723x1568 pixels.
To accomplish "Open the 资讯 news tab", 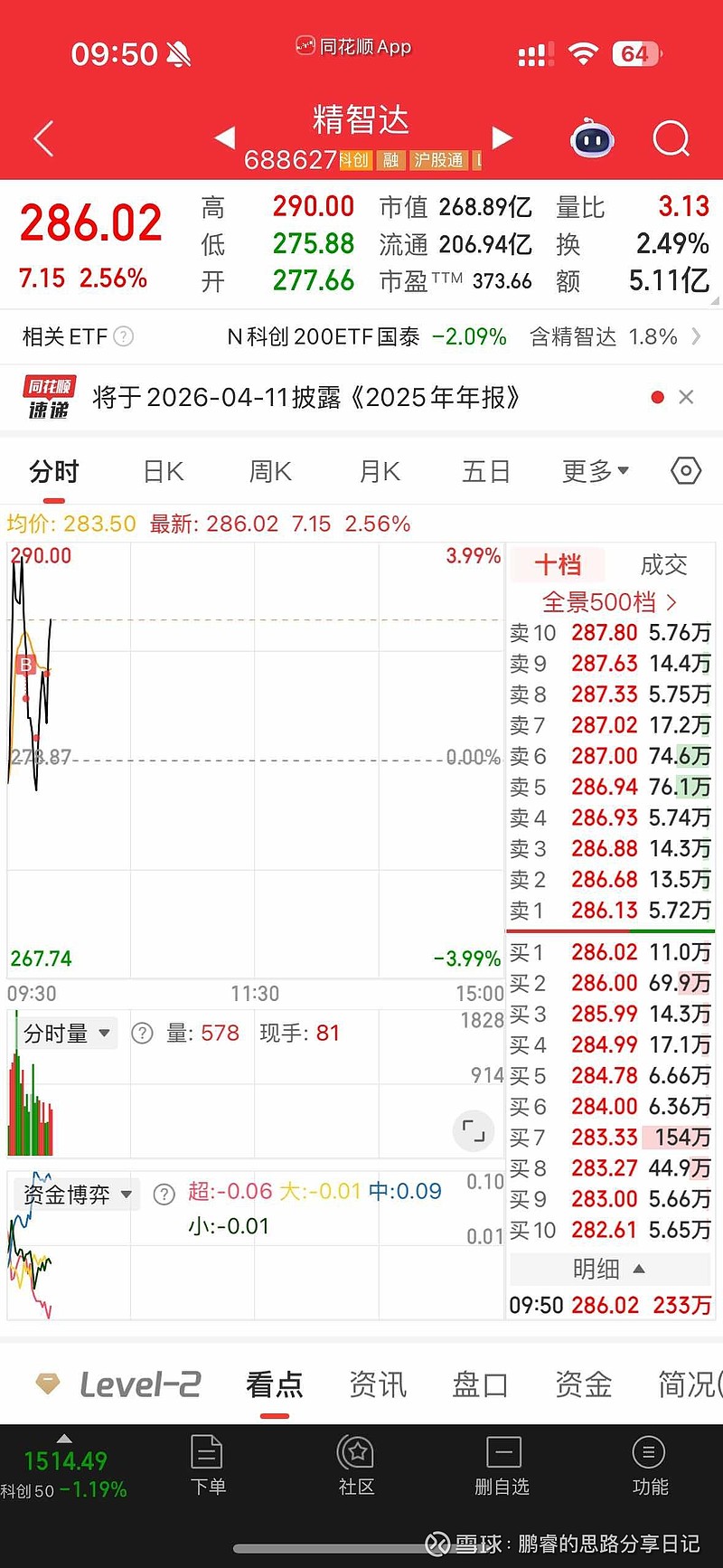I will (376, 1384).
